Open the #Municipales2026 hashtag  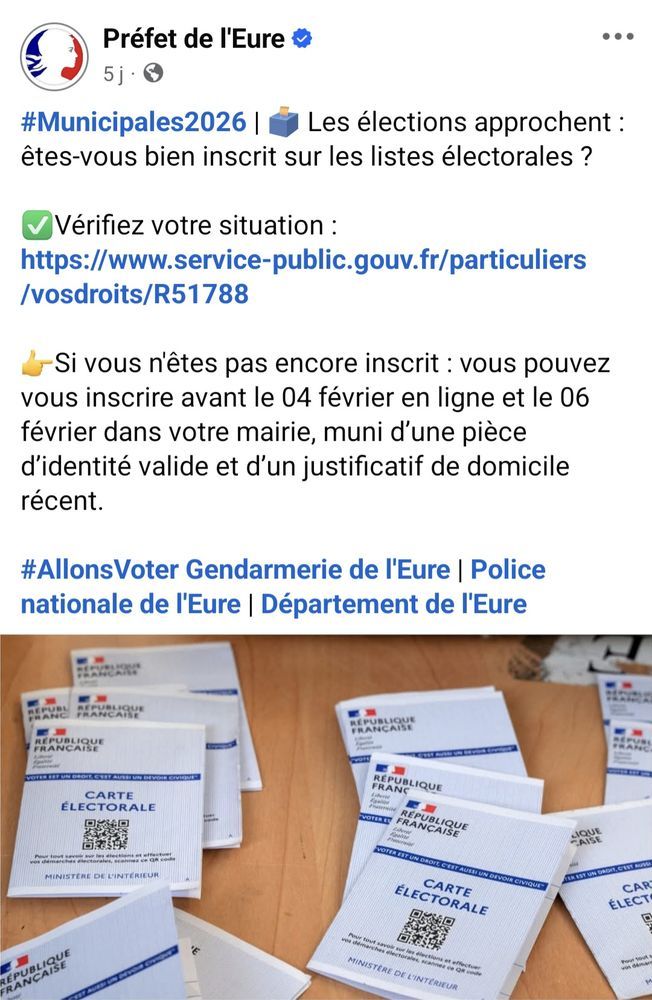133,122
